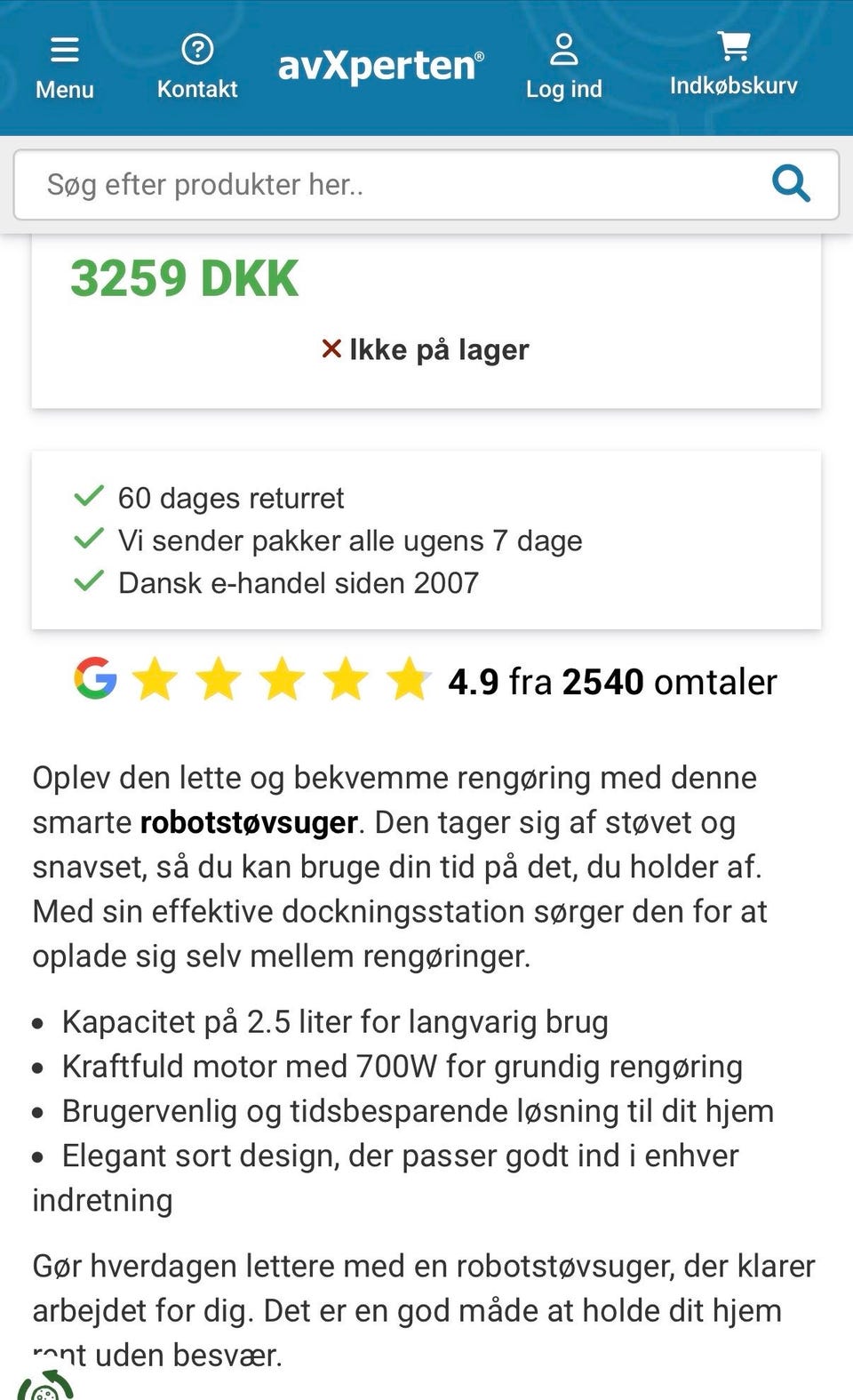Viewport: 853px width, 1400px height.
Task: Focus the product search field
Action: [x=391, y=185]
